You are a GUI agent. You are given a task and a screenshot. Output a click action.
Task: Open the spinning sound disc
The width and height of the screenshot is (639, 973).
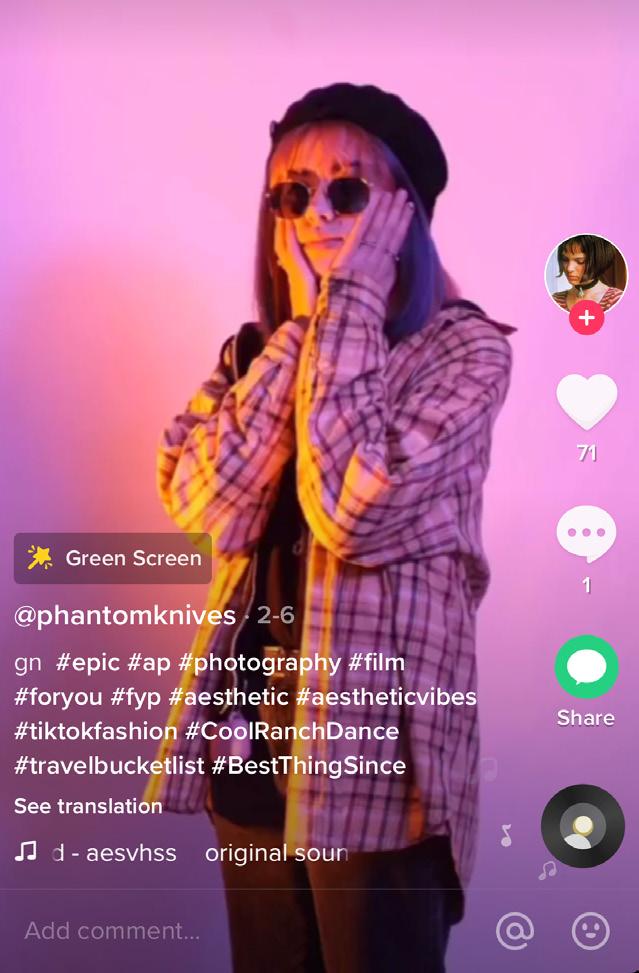[582, 826]
